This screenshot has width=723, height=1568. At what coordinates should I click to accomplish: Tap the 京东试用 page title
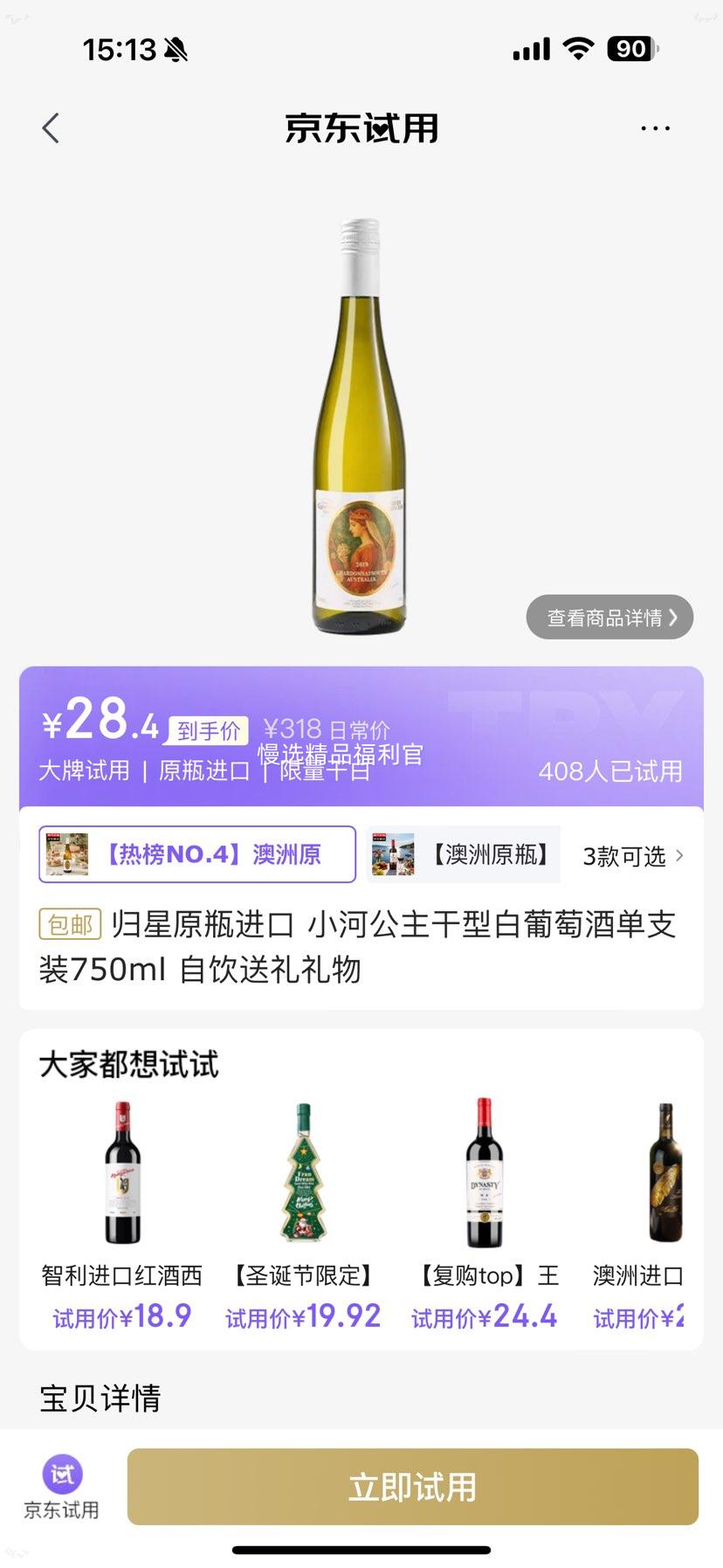coord(361,128)
